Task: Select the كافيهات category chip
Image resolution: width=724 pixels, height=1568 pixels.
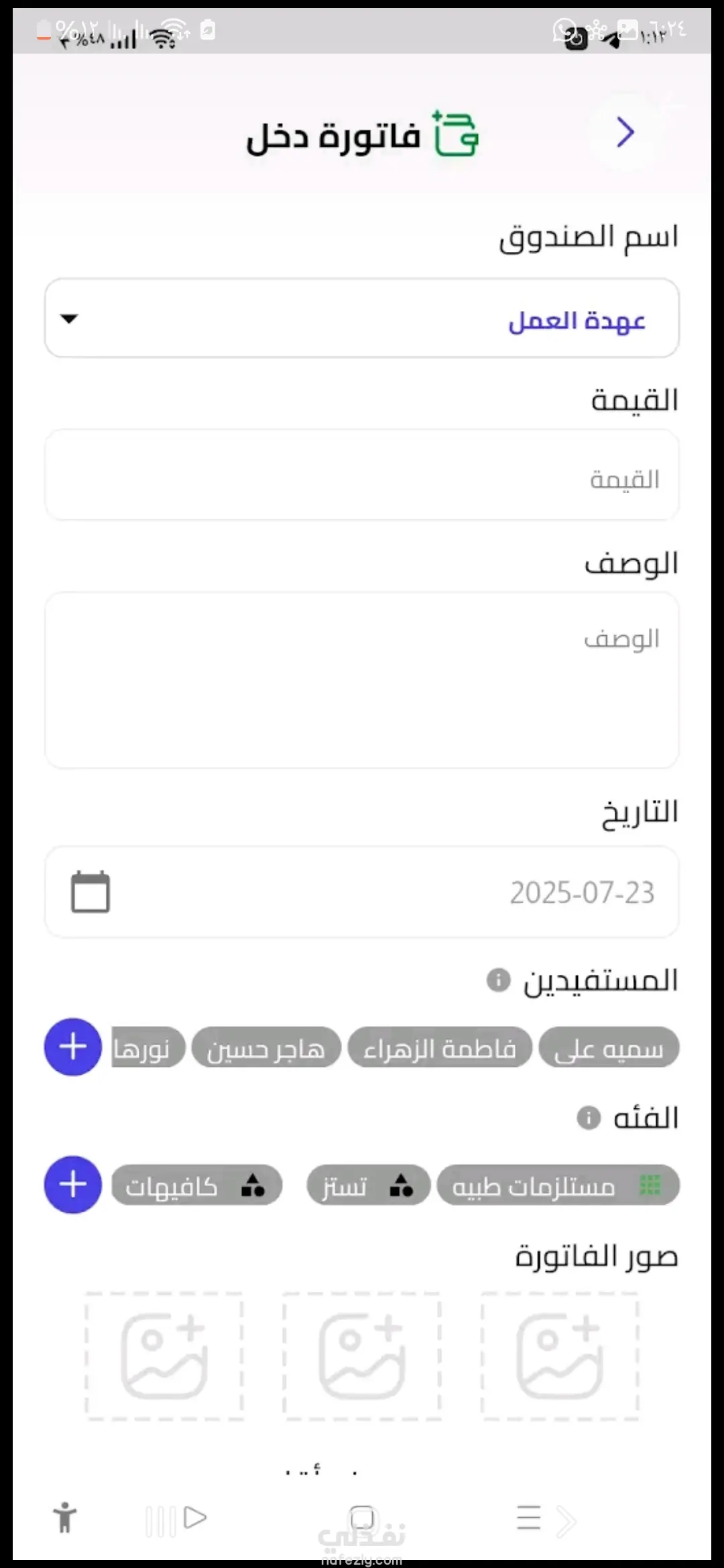Action: [196, 1185]
